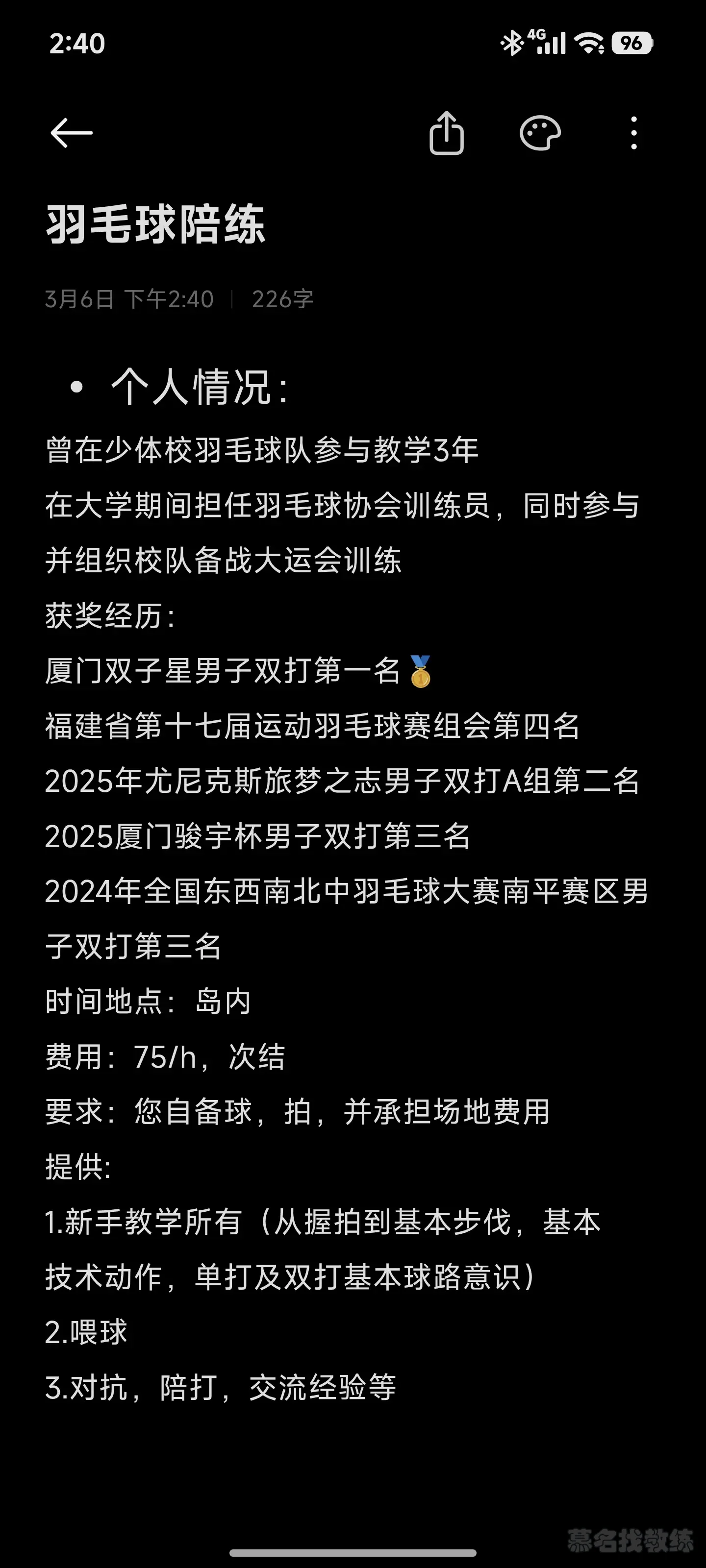Open the note theme palette
The image size is (706, 1568).
540,133
